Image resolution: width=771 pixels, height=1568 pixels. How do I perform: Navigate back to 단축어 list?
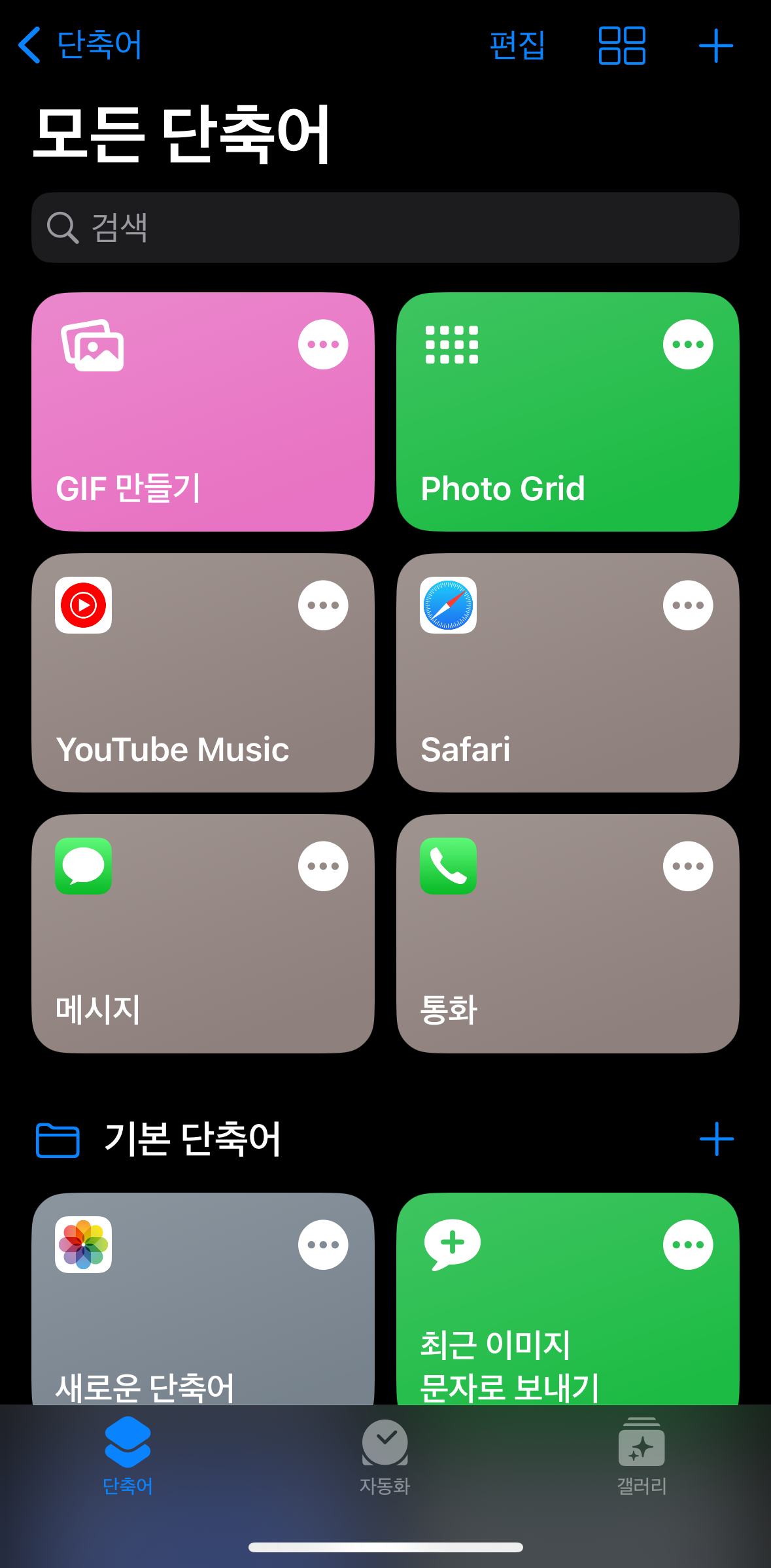pyautogui.click(x=78, y=43)
